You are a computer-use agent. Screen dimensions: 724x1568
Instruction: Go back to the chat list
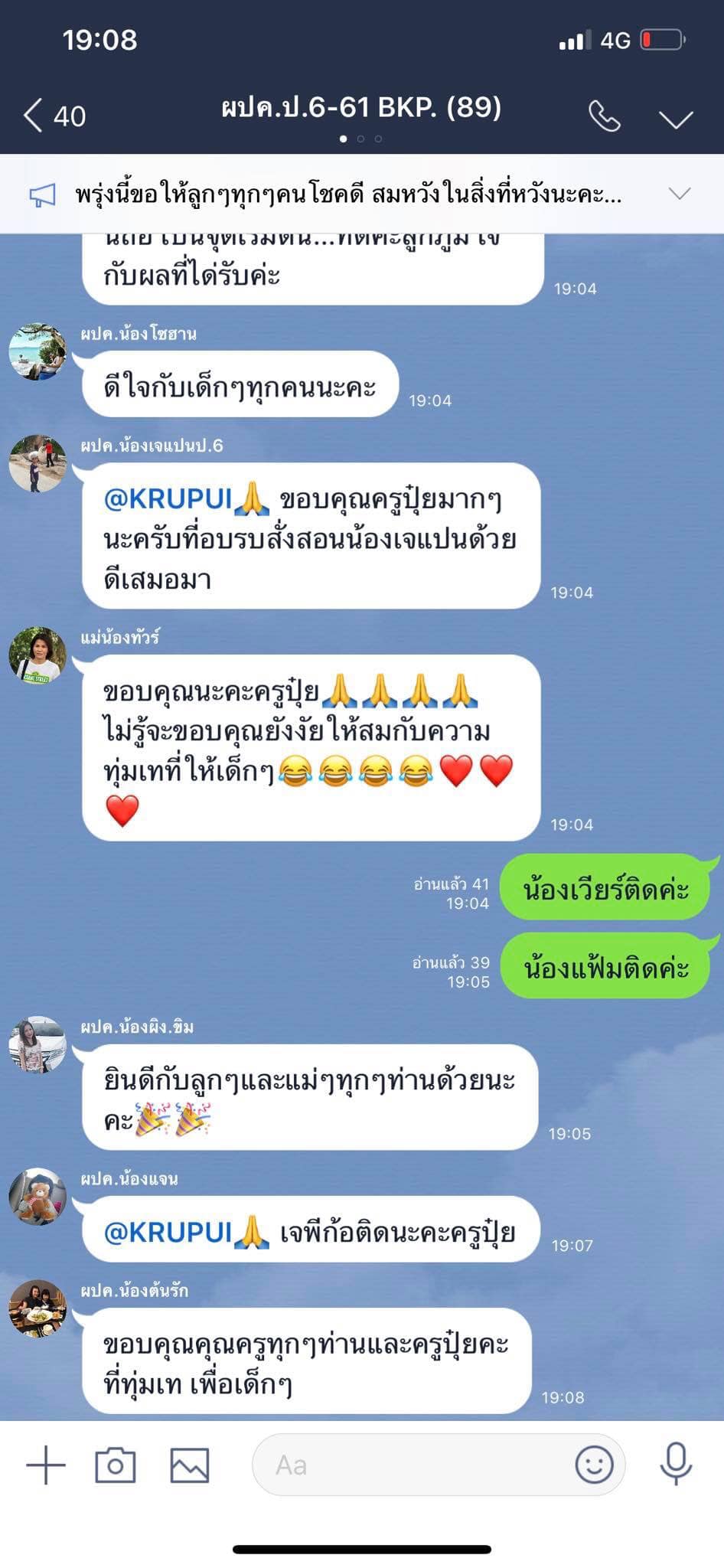pos(54,116)
